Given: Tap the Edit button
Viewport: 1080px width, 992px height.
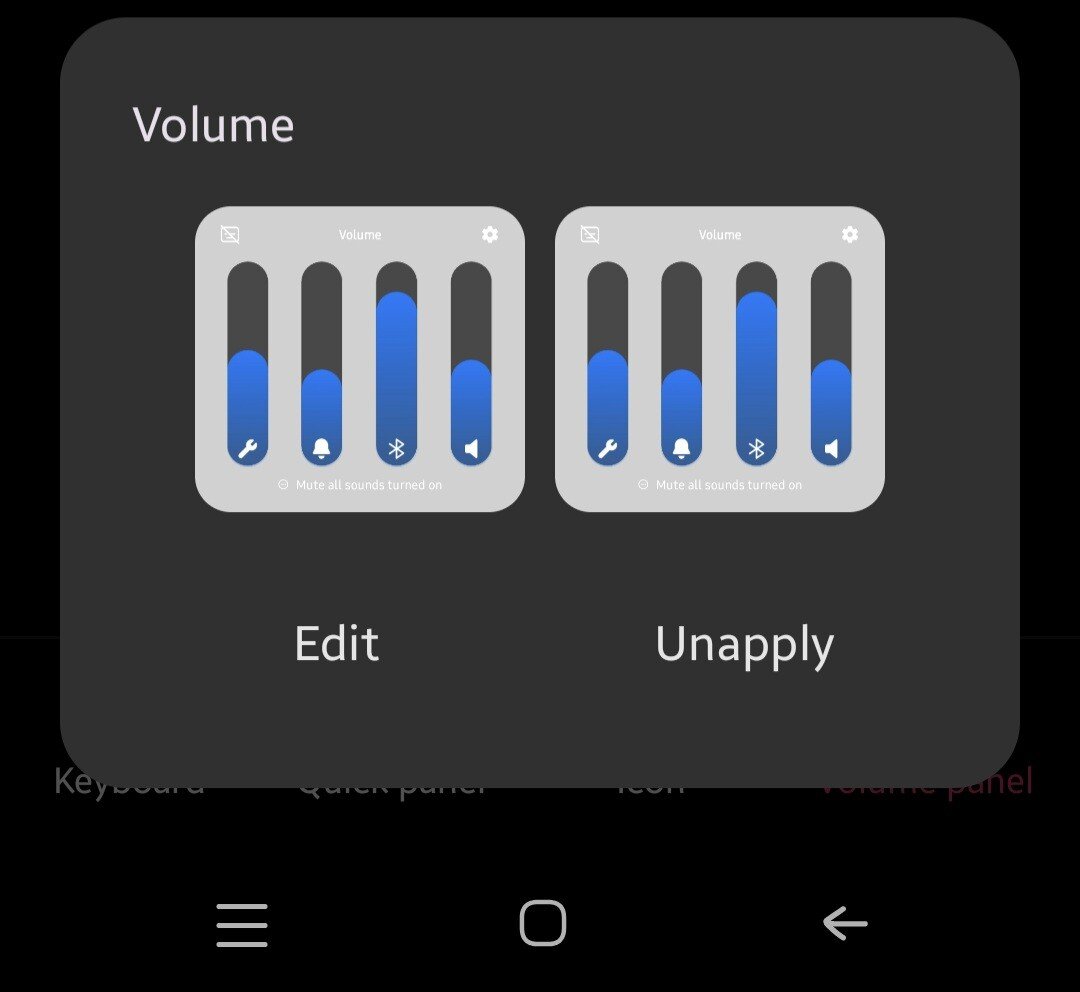Looking at the screenshot, I should click(x=337, y=644).
